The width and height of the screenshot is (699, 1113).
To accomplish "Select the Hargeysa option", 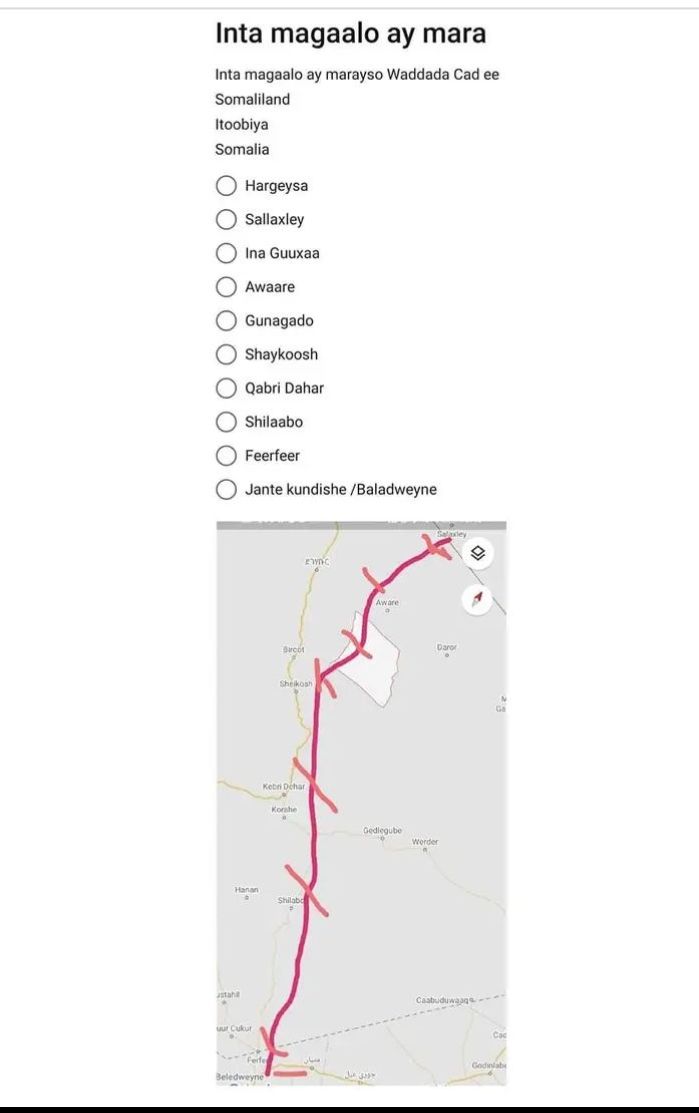I will pos(226,186).
